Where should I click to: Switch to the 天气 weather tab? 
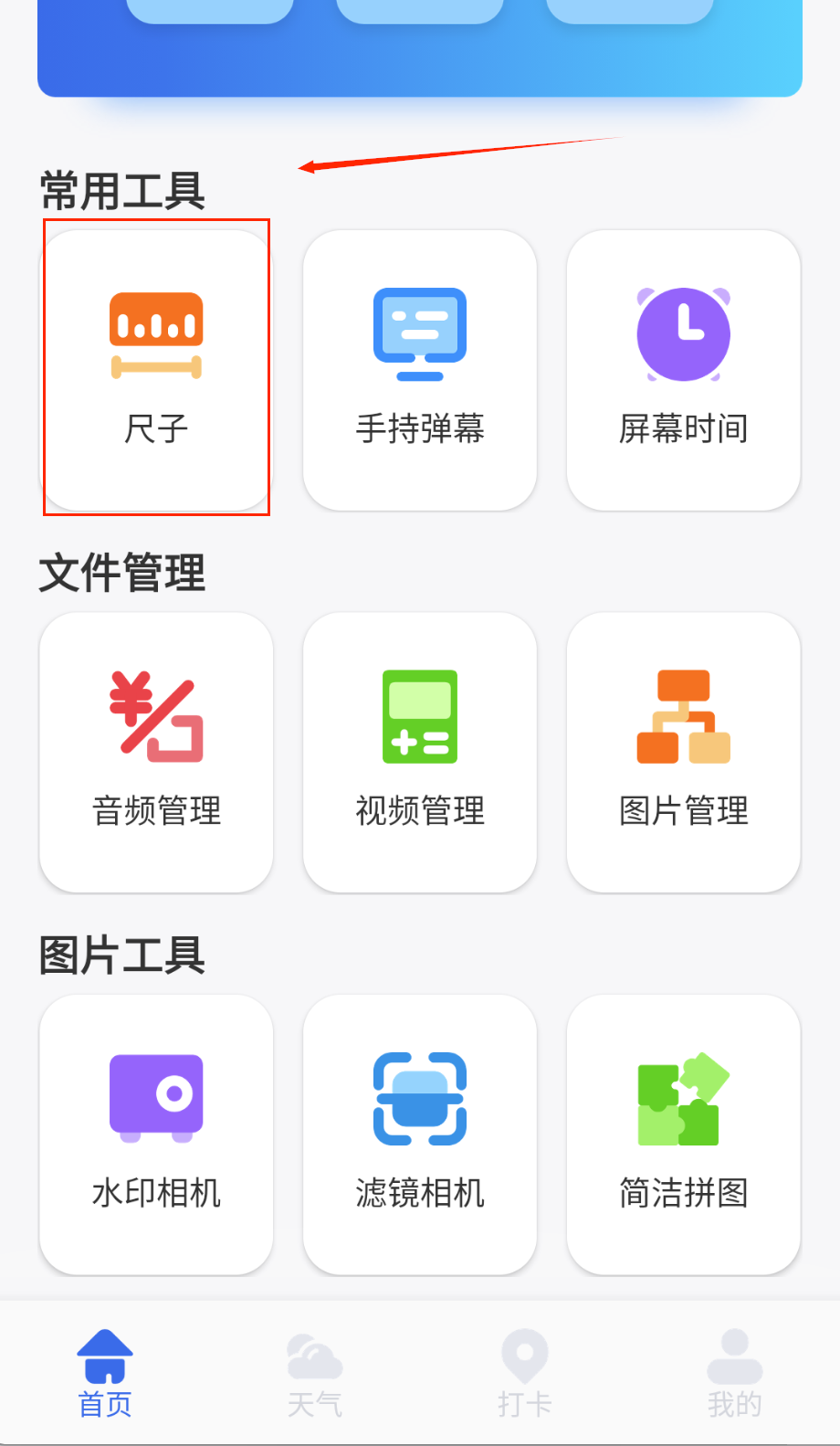click(315, 1373)
